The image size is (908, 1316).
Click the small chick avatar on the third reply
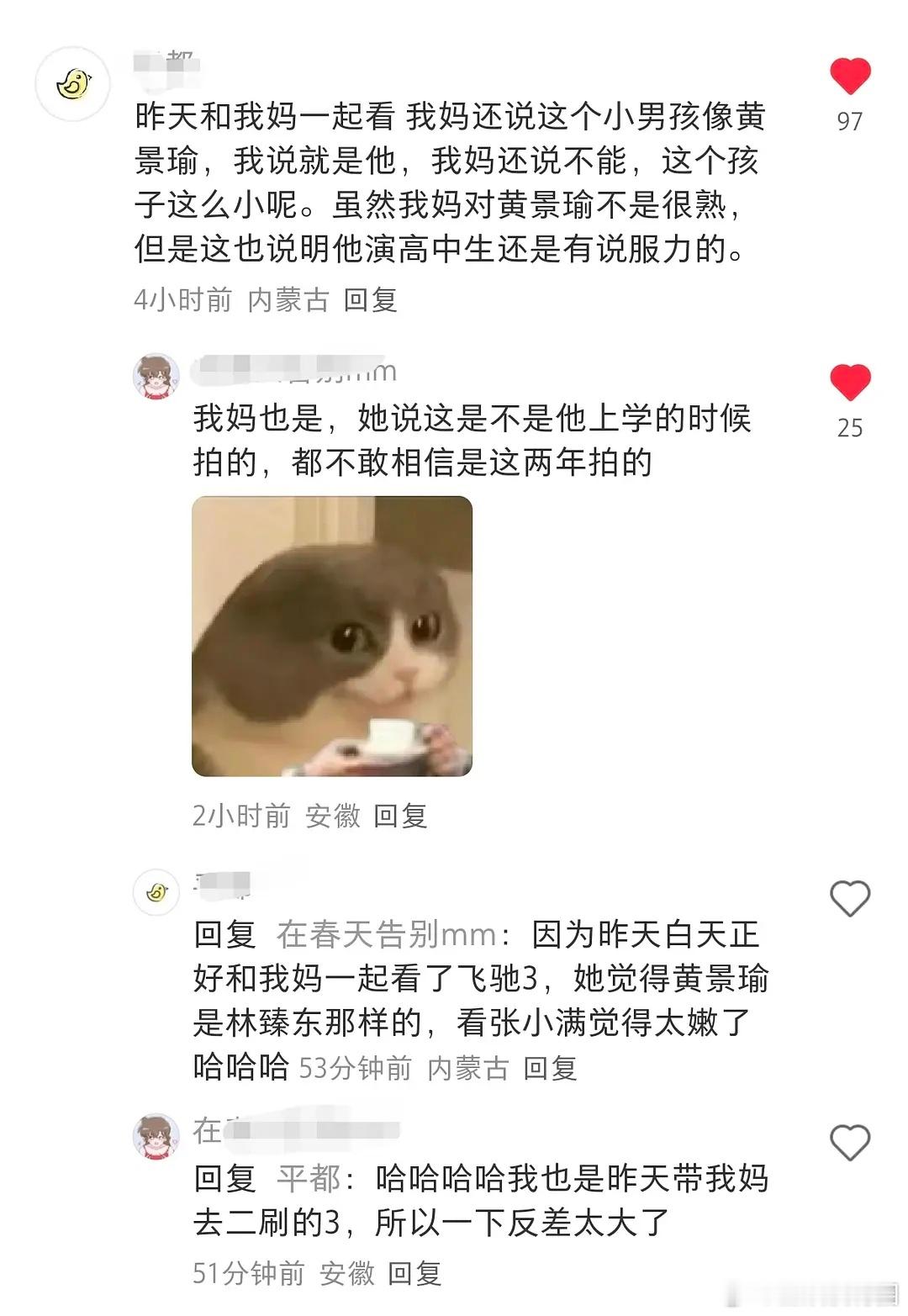pos(157,893)
